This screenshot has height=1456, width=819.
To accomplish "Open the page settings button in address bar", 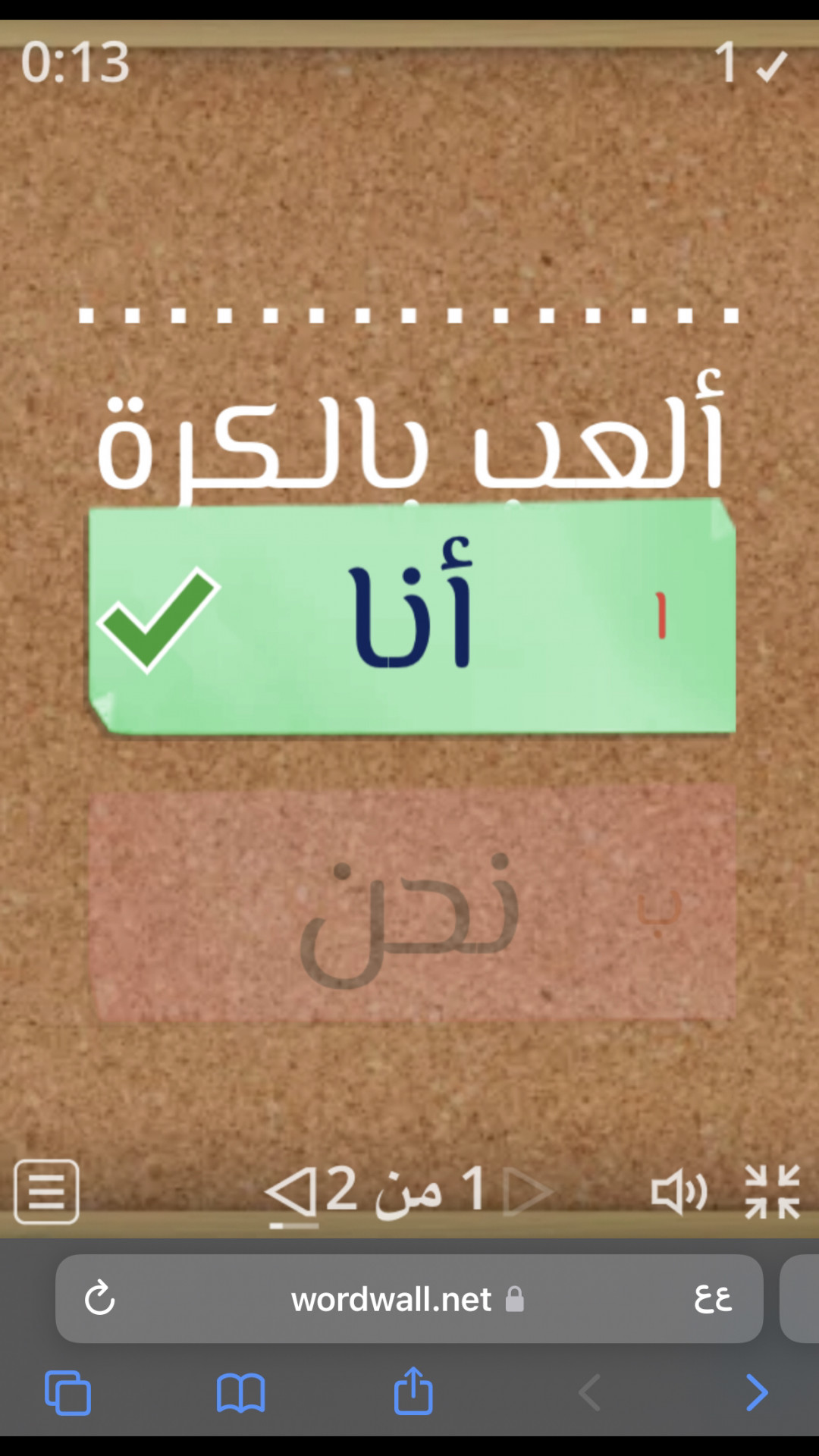I will point(712,1298).
